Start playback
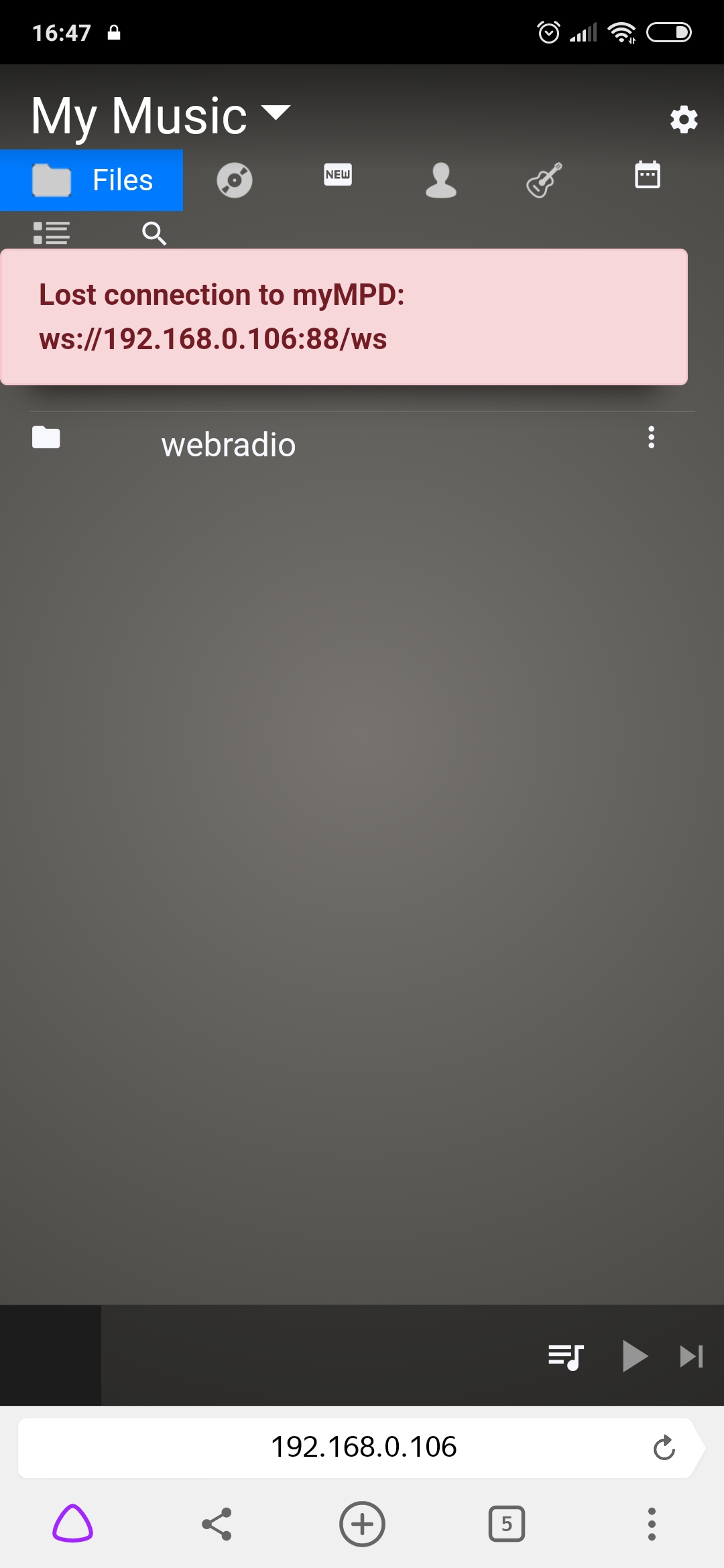The height and width of the screenshot is (1568, 724). coord(634,1356)
